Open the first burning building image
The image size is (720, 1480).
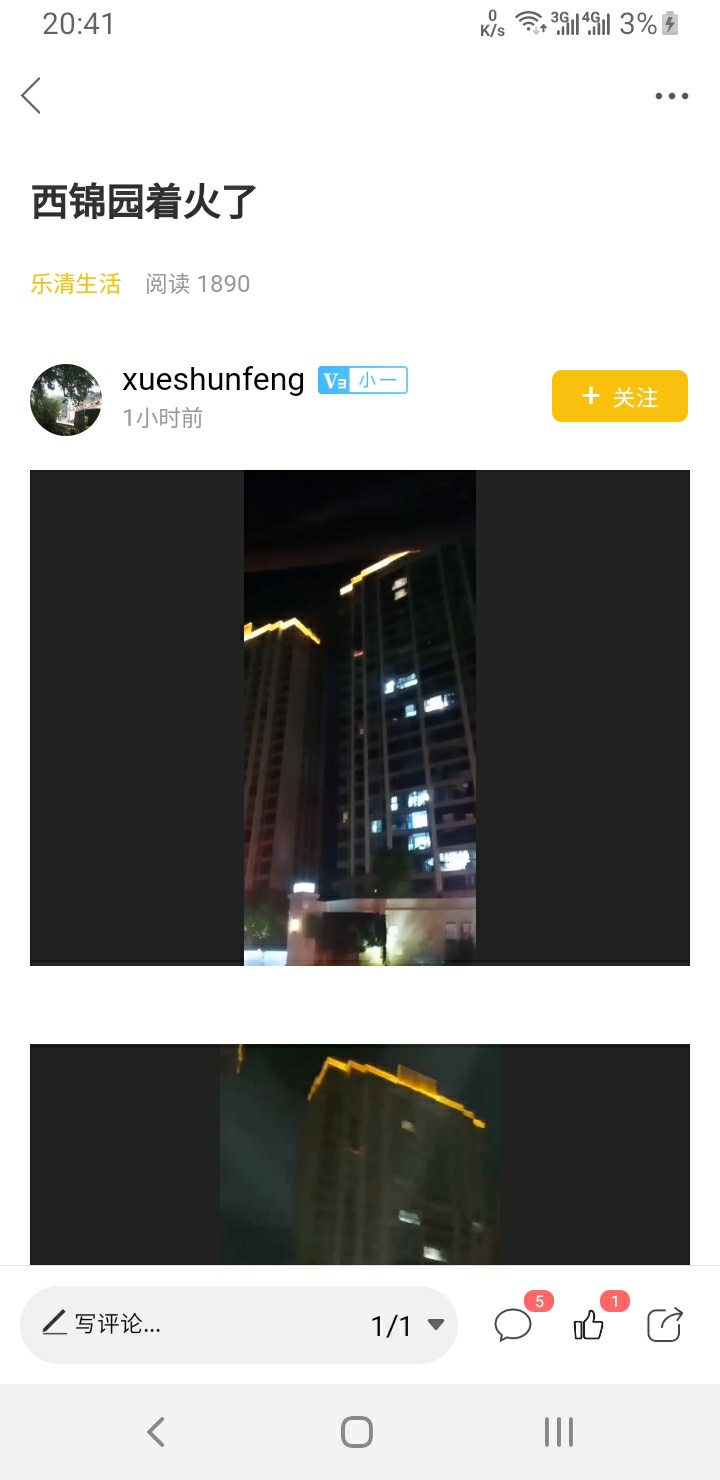click(360, 717)
